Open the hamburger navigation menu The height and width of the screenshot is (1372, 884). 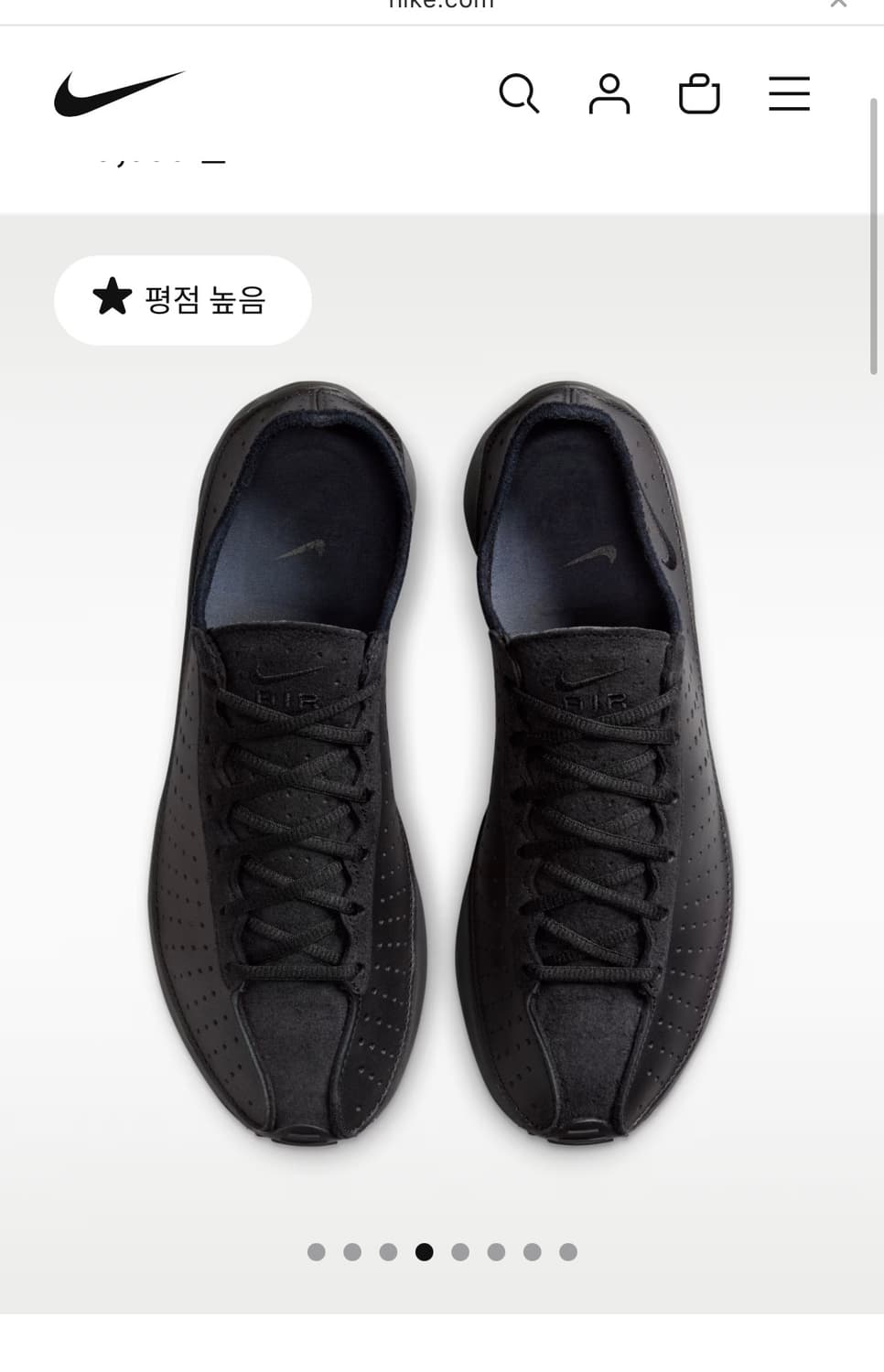pos(789,94)
